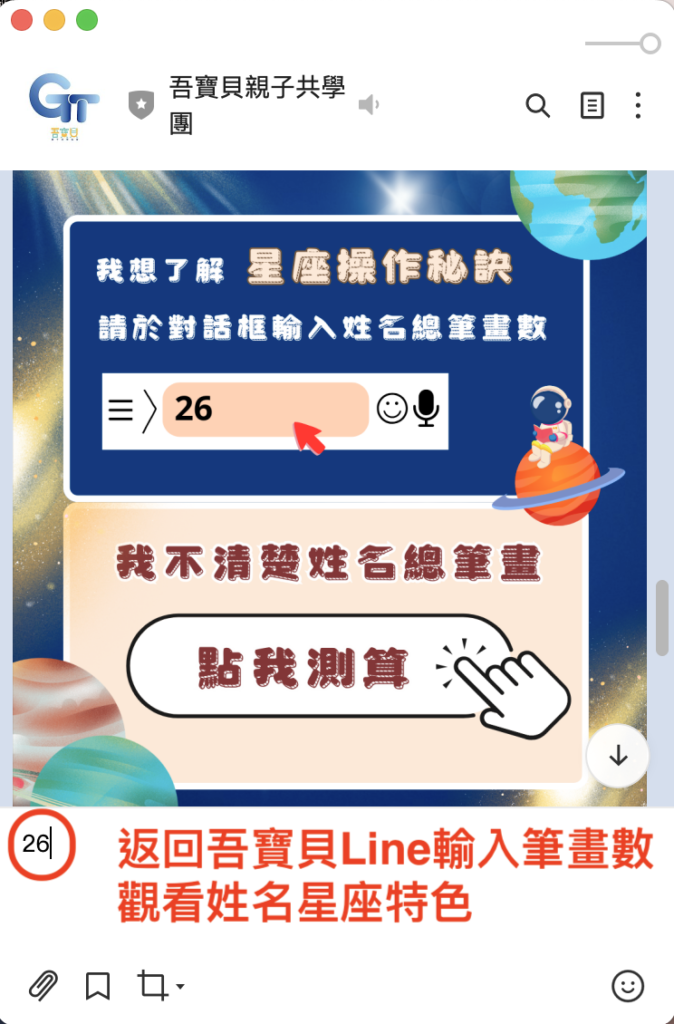Open the screen capture crop tool

pos(153,986)
